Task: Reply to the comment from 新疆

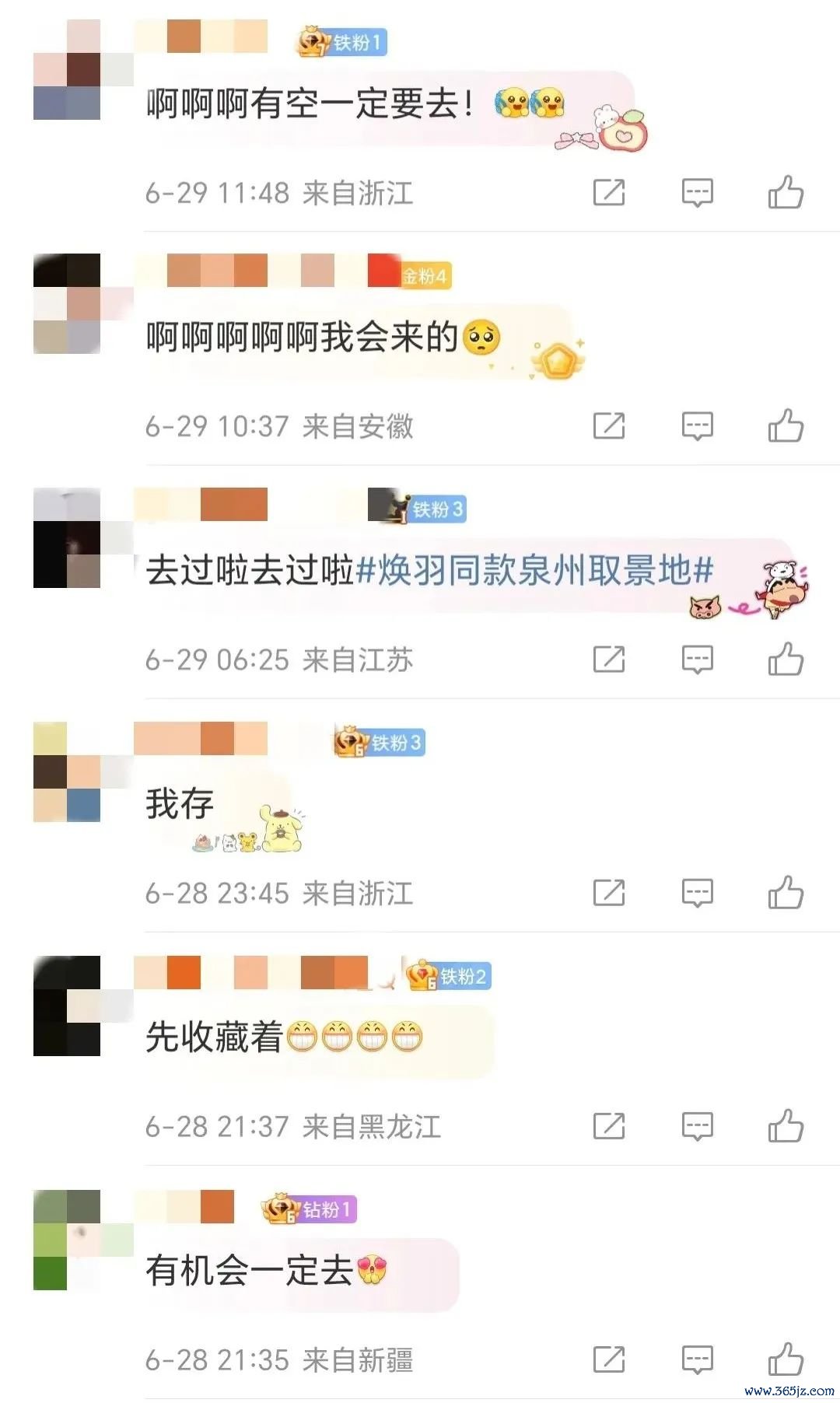Action: 697,1359
